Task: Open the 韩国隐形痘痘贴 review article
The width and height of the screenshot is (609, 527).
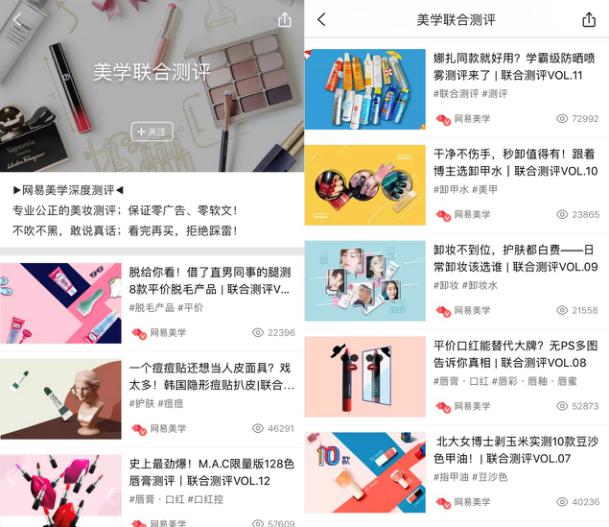Action: point(212,376)
